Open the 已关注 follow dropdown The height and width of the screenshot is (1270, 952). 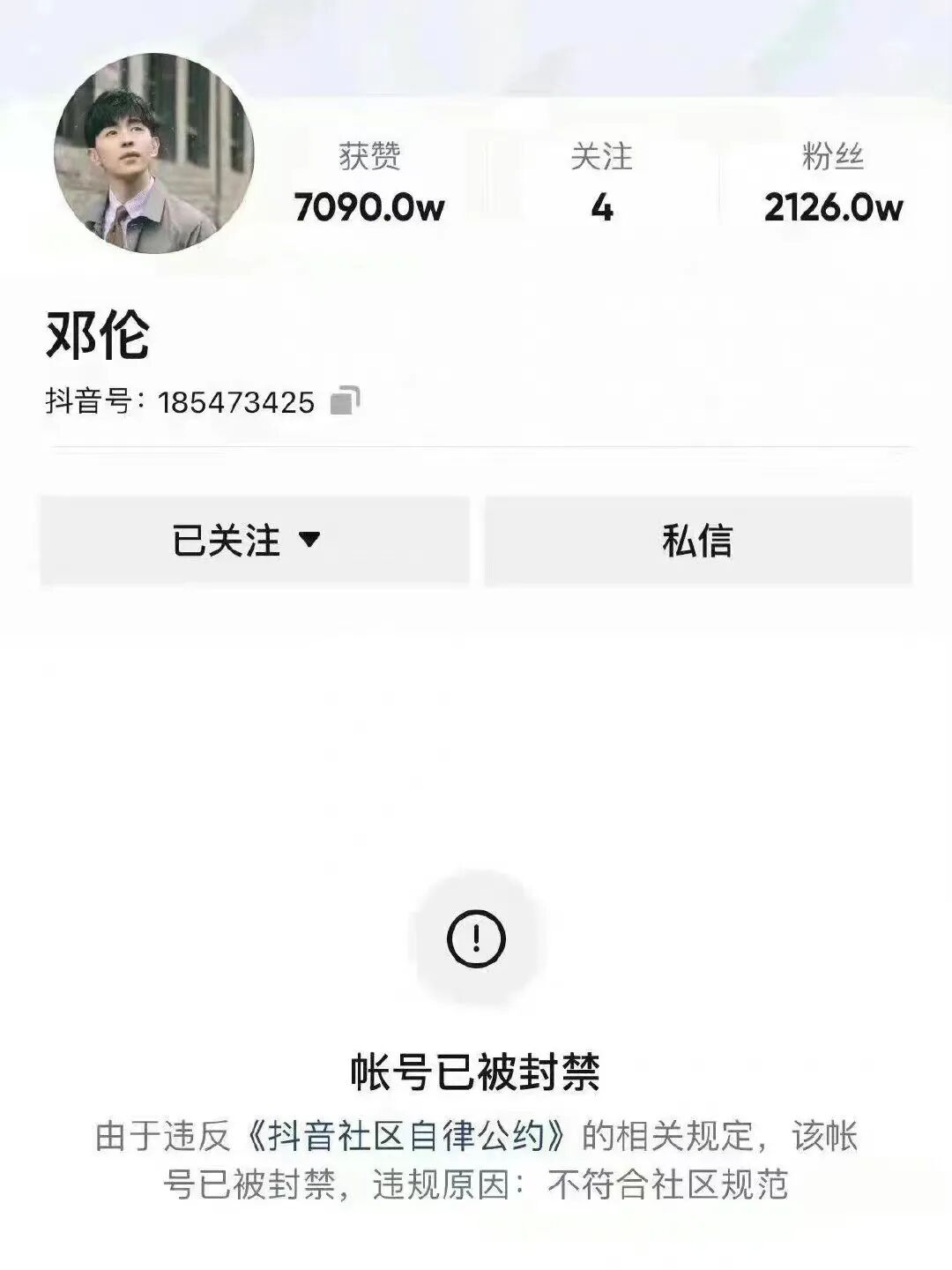point(255,541)
